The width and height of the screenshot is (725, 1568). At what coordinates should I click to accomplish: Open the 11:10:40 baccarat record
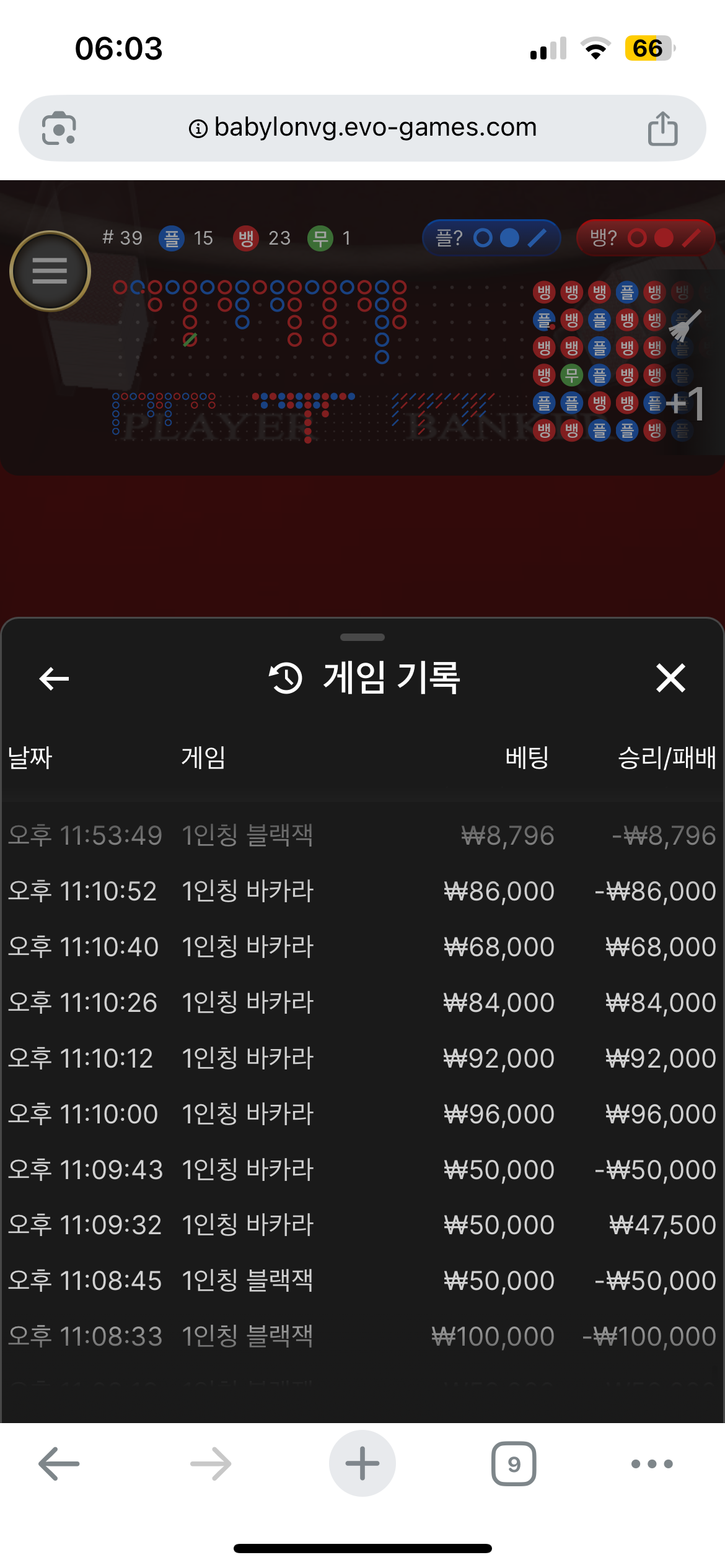[x=362, y=947]
